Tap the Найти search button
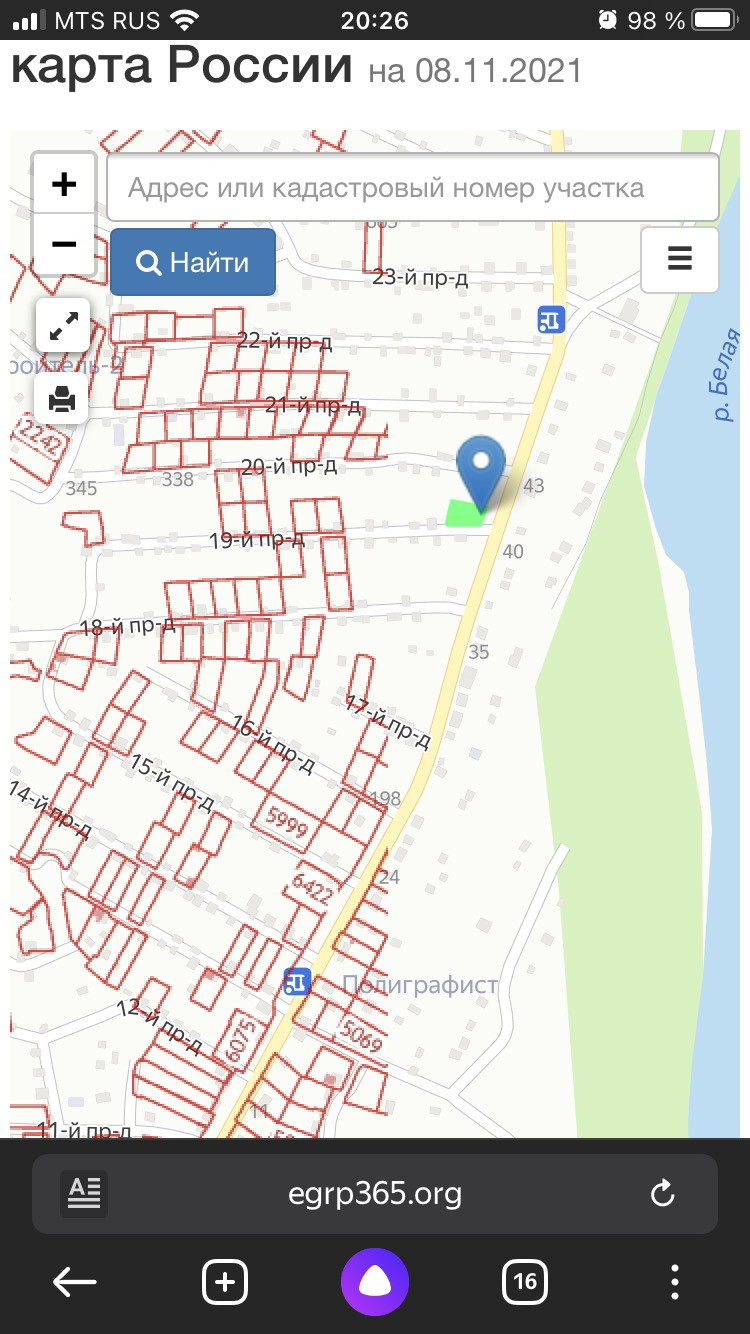The height and width of the screenshot is (1334, 750). [193, 262]
